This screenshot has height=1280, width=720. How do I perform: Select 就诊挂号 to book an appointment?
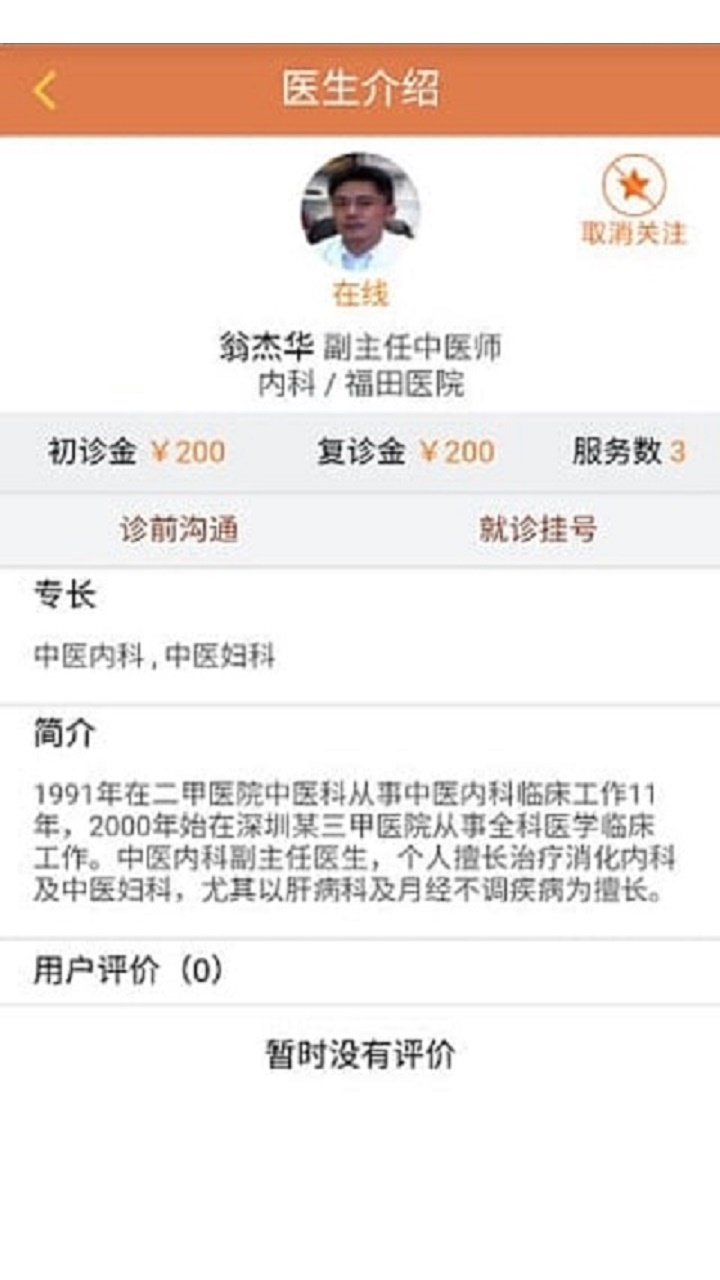point(538,529)
